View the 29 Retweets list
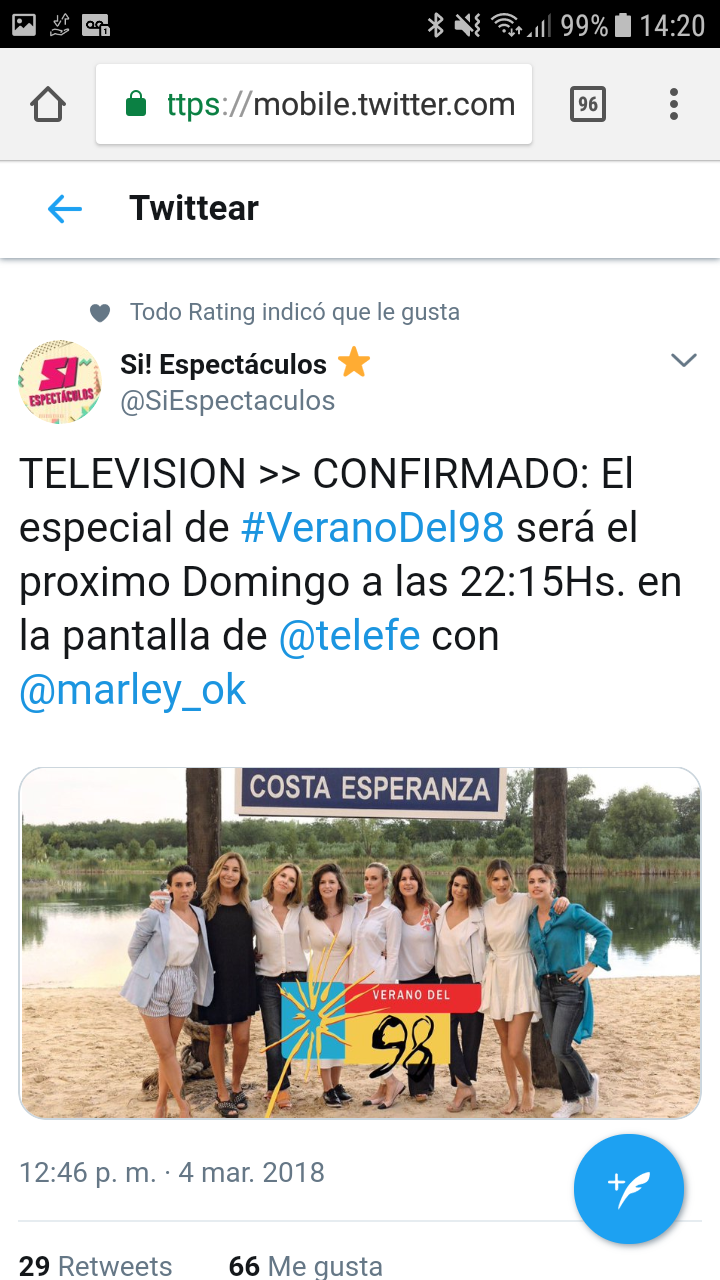Screen dimensions: 720x1280 96,1266
